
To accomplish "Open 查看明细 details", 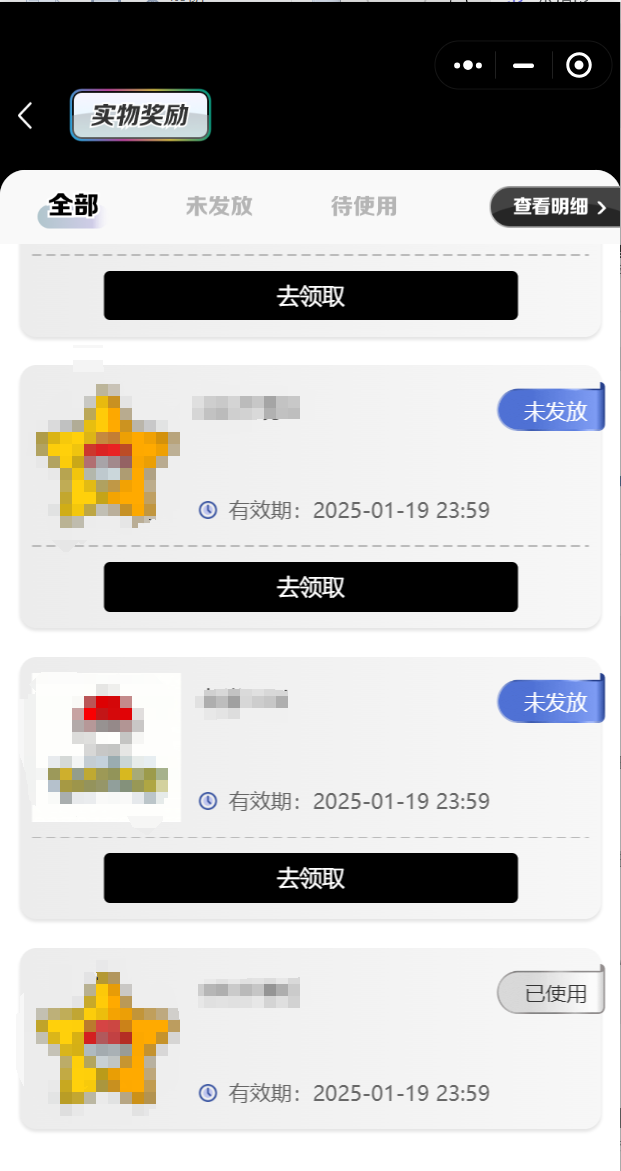I will point(557,207).
